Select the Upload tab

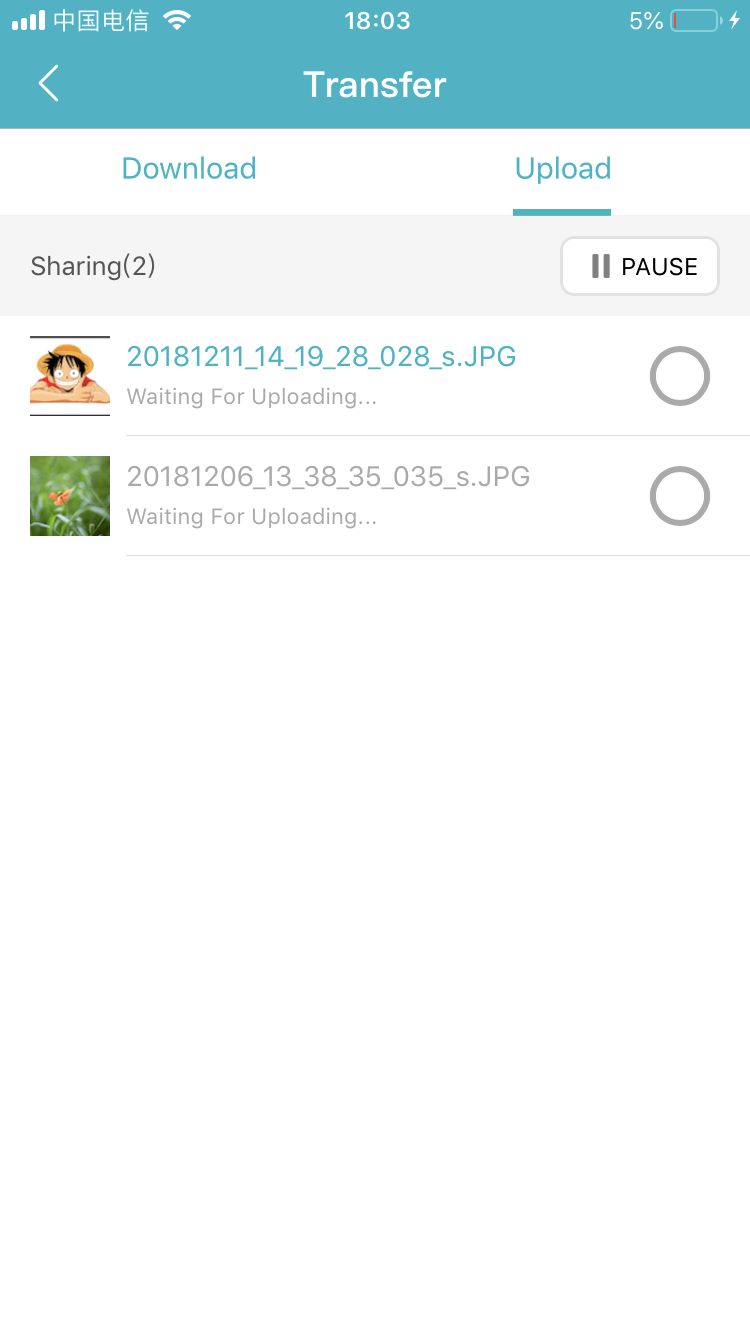tap(562, 168)
